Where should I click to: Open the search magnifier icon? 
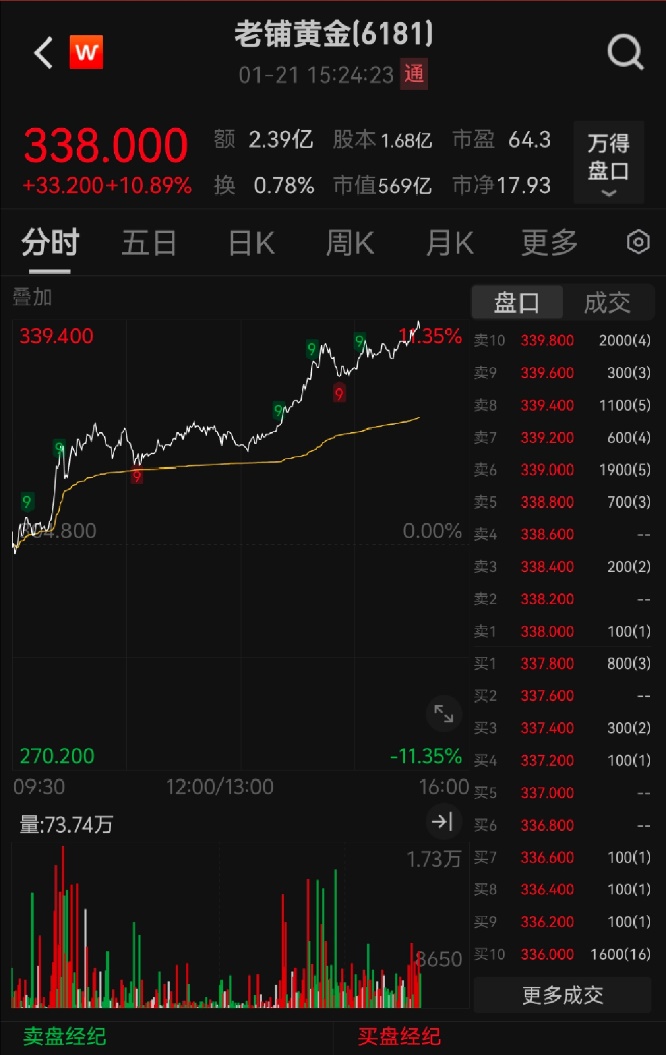[x=625, y=52]
